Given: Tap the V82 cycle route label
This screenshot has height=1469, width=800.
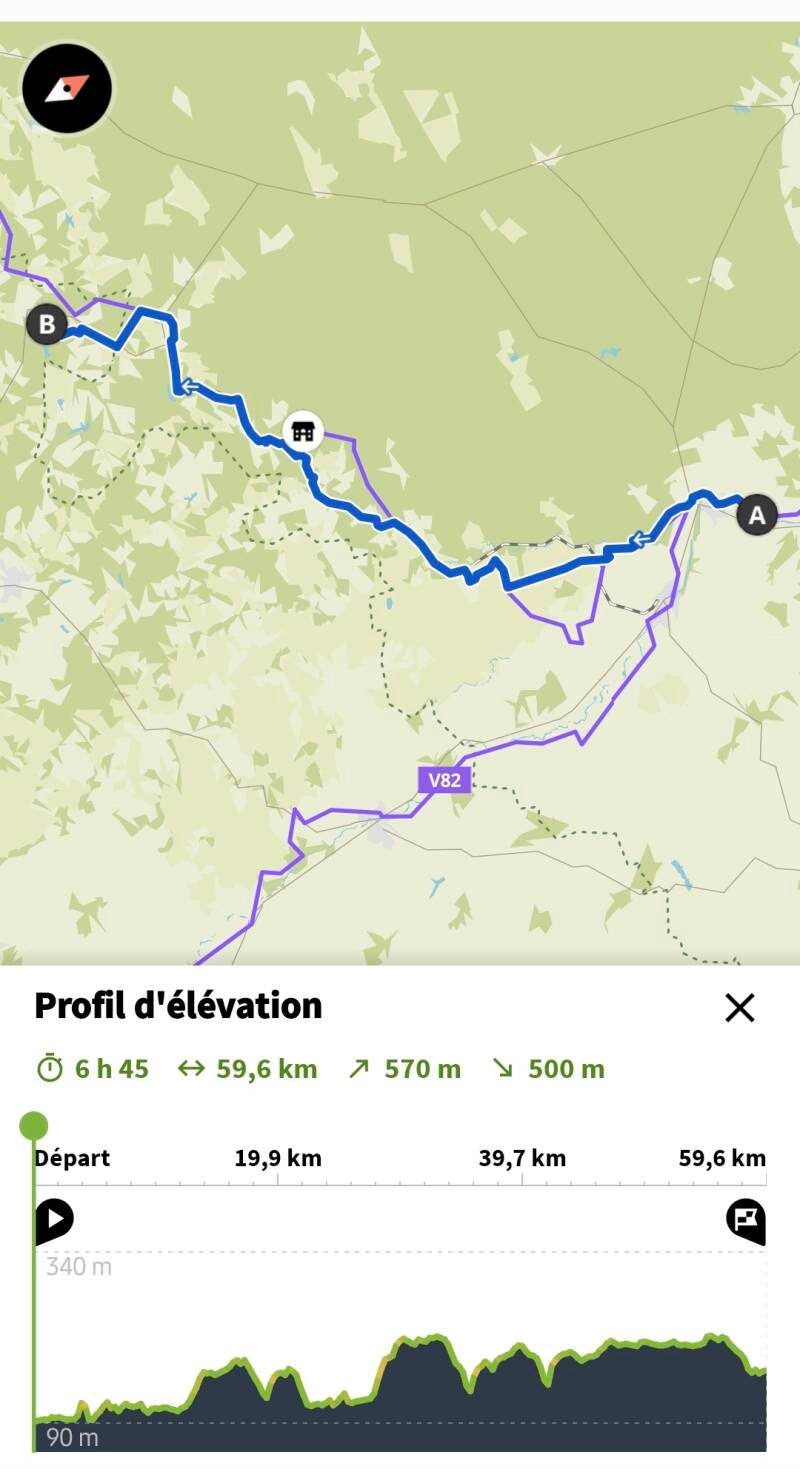Looking at the screenshot, I should click(444, 780).
